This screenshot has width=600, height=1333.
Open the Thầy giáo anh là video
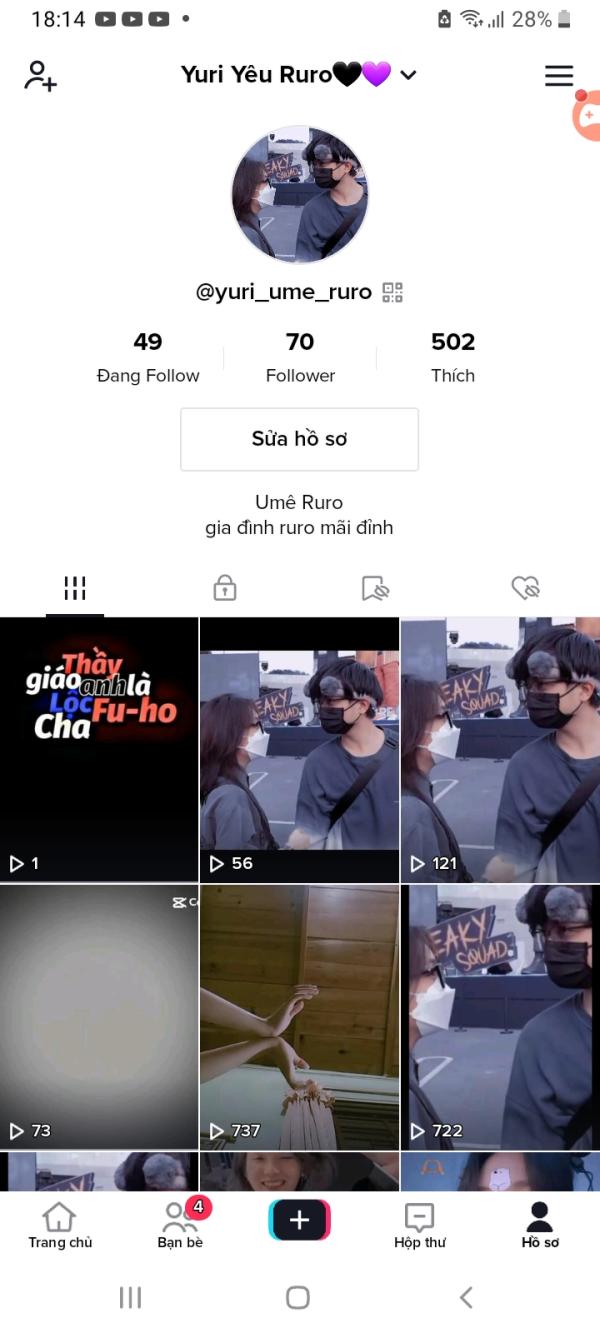coord(99,749)
